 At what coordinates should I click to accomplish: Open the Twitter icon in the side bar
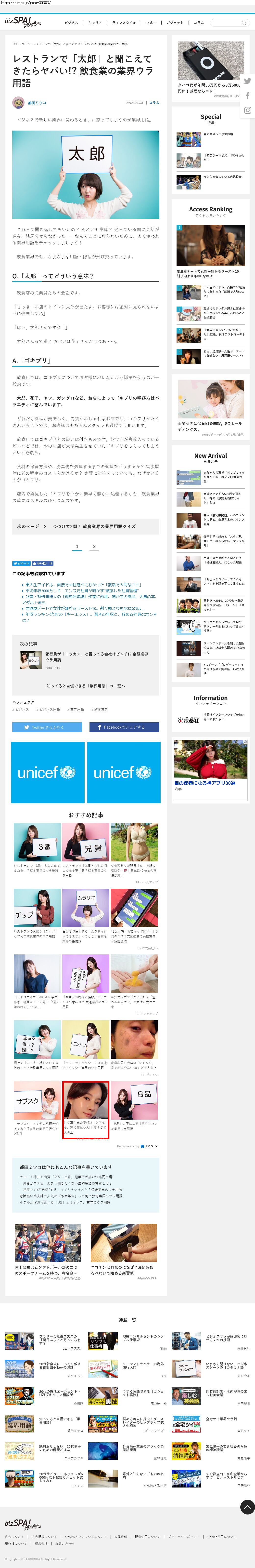pyautogui.click(x=247, y=81)
